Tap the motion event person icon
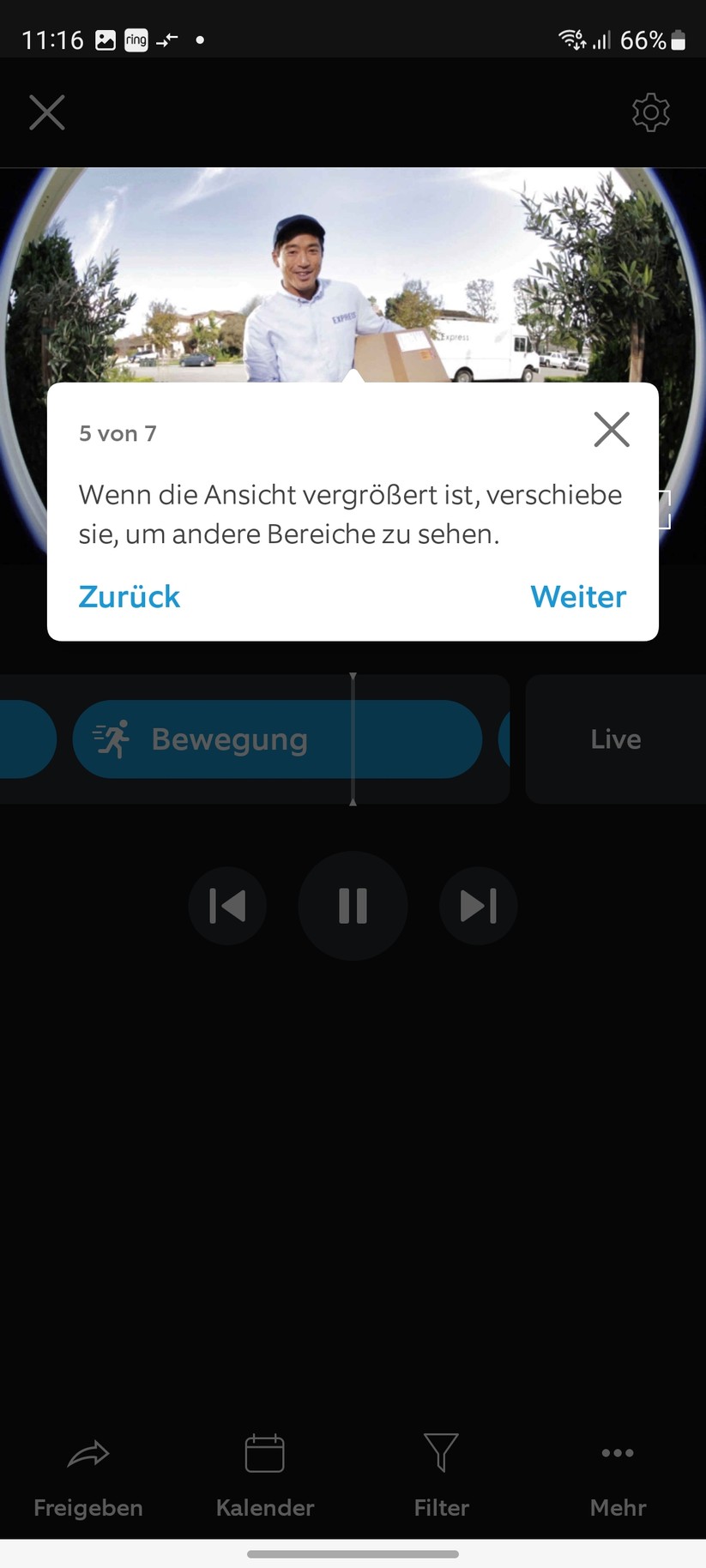The image size is (706, 1568). pyautogui.click(x=113, y=739)
